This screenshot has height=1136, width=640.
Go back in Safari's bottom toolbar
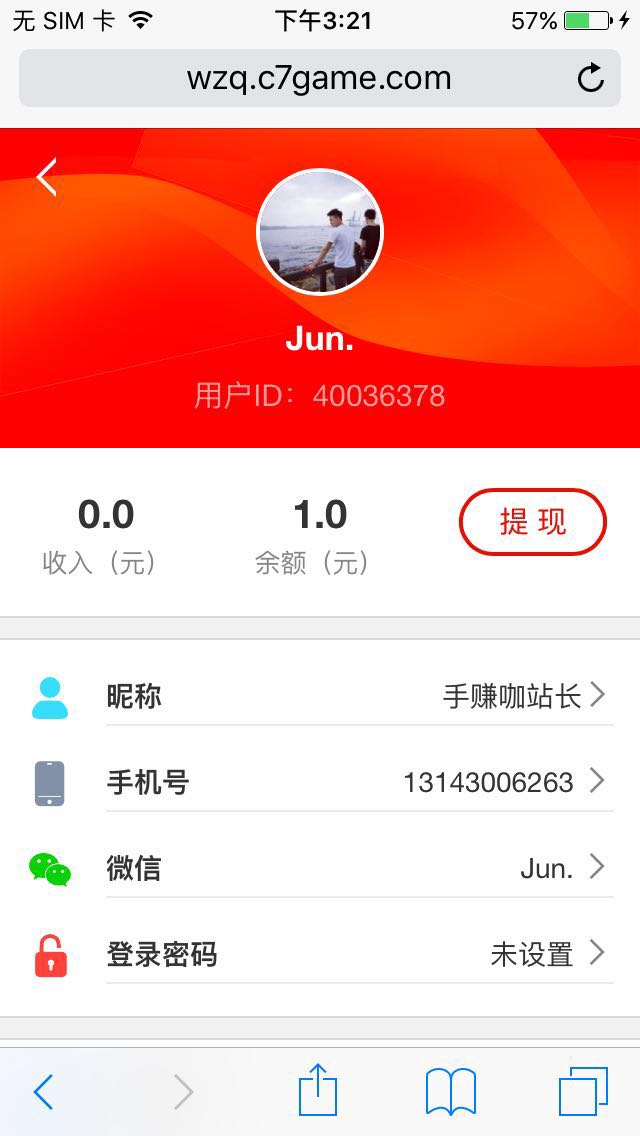tap(43, 1092)
